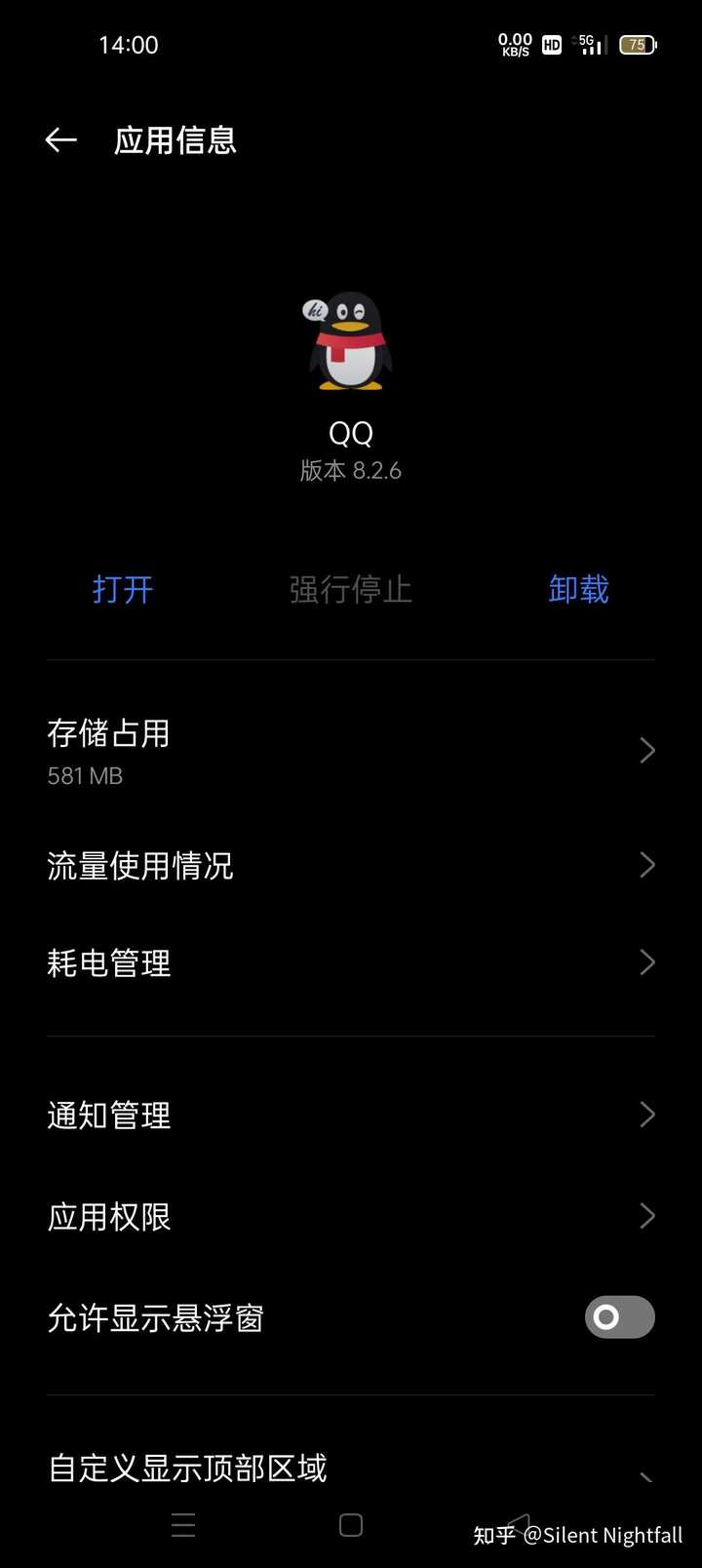
Task: Tap the 5G signal icon in status bar
Action: click(591, 45)
